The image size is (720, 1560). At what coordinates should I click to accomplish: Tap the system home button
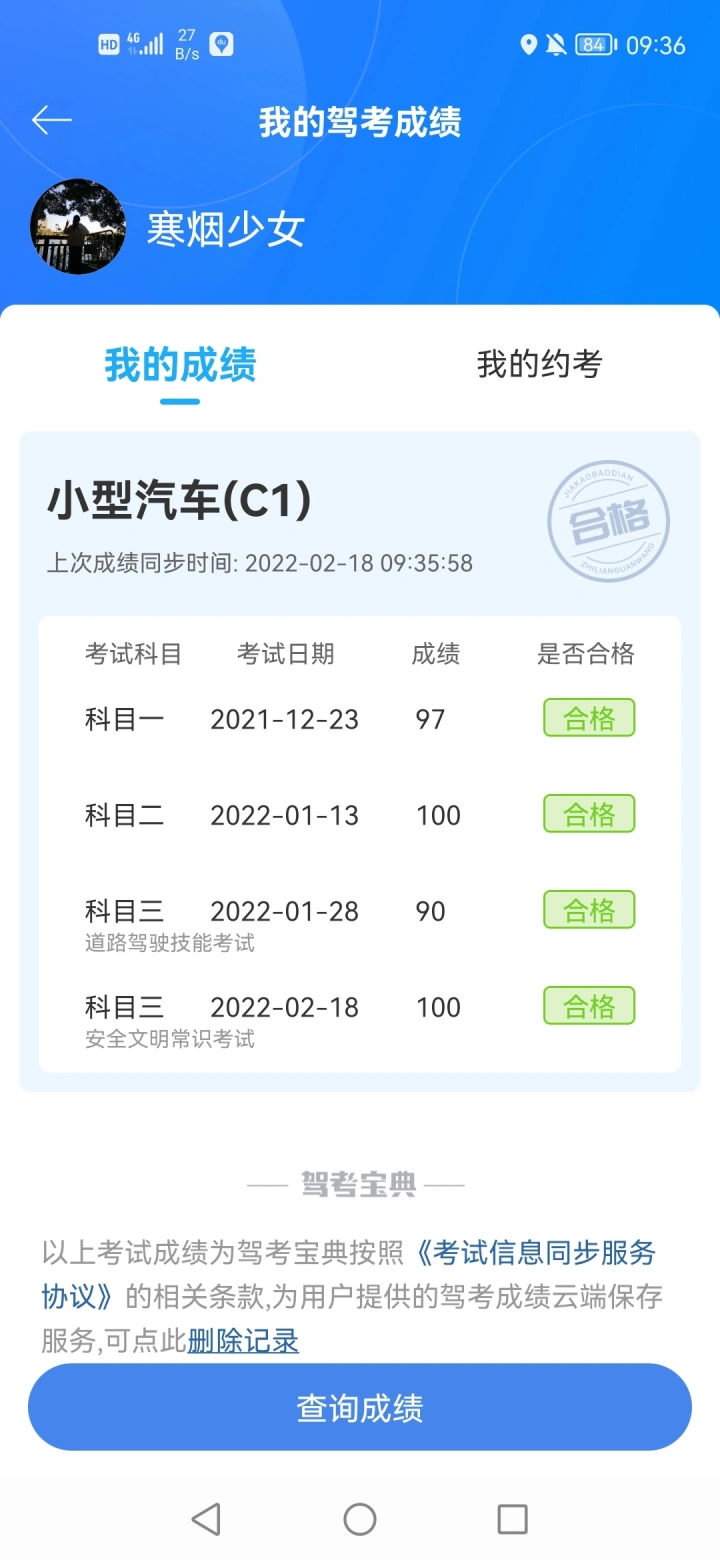click(x=360, y=1519)
